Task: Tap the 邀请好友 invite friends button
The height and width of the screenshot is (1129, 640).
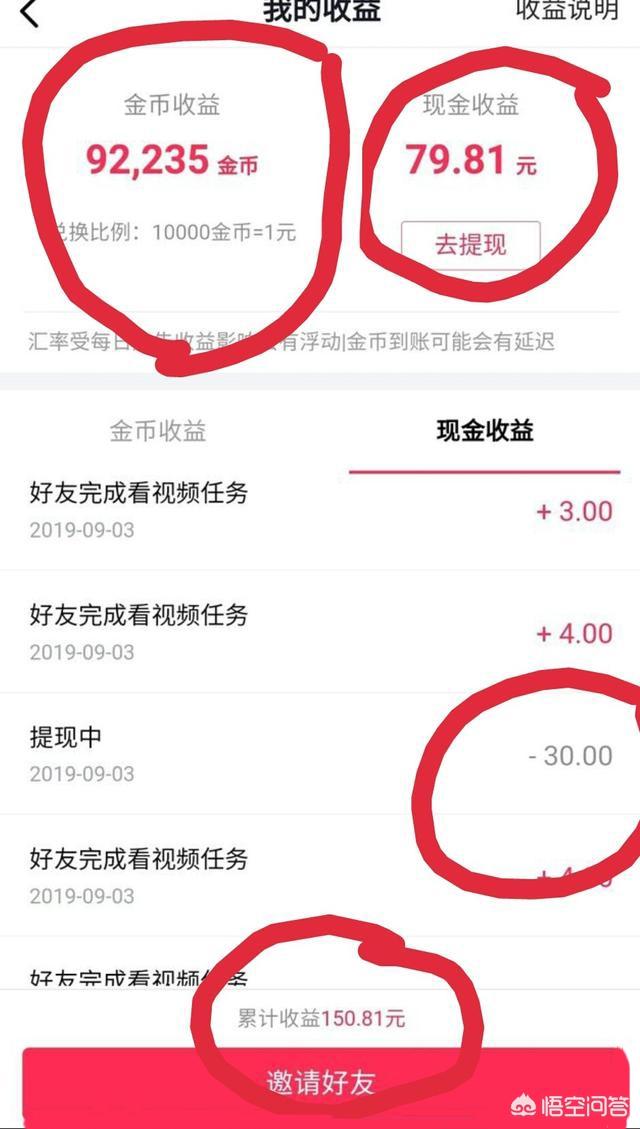Action: (320, 1082)
